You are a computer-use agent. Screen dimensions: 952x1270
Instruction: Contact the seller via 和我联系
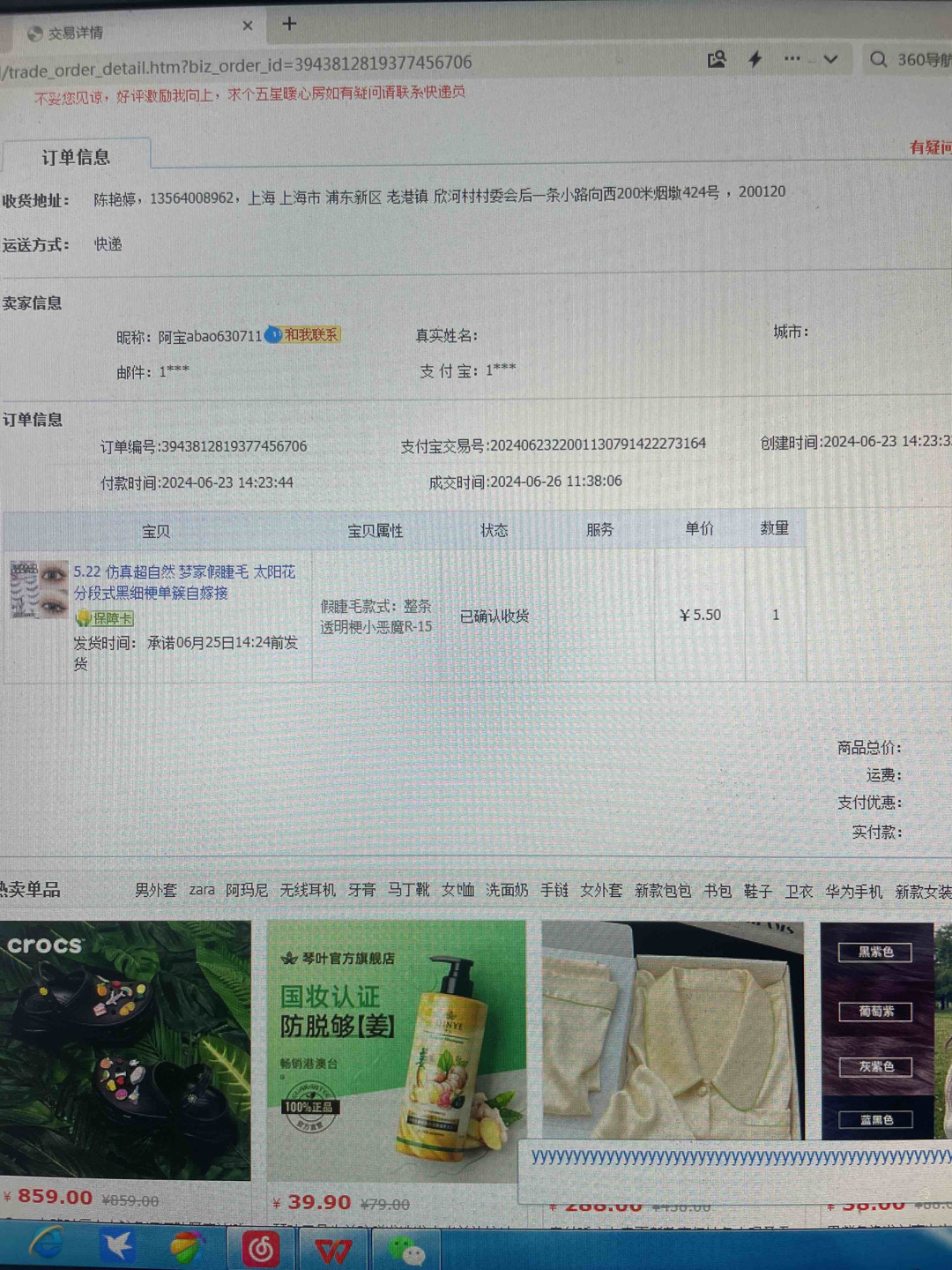[x=310, y=335]
